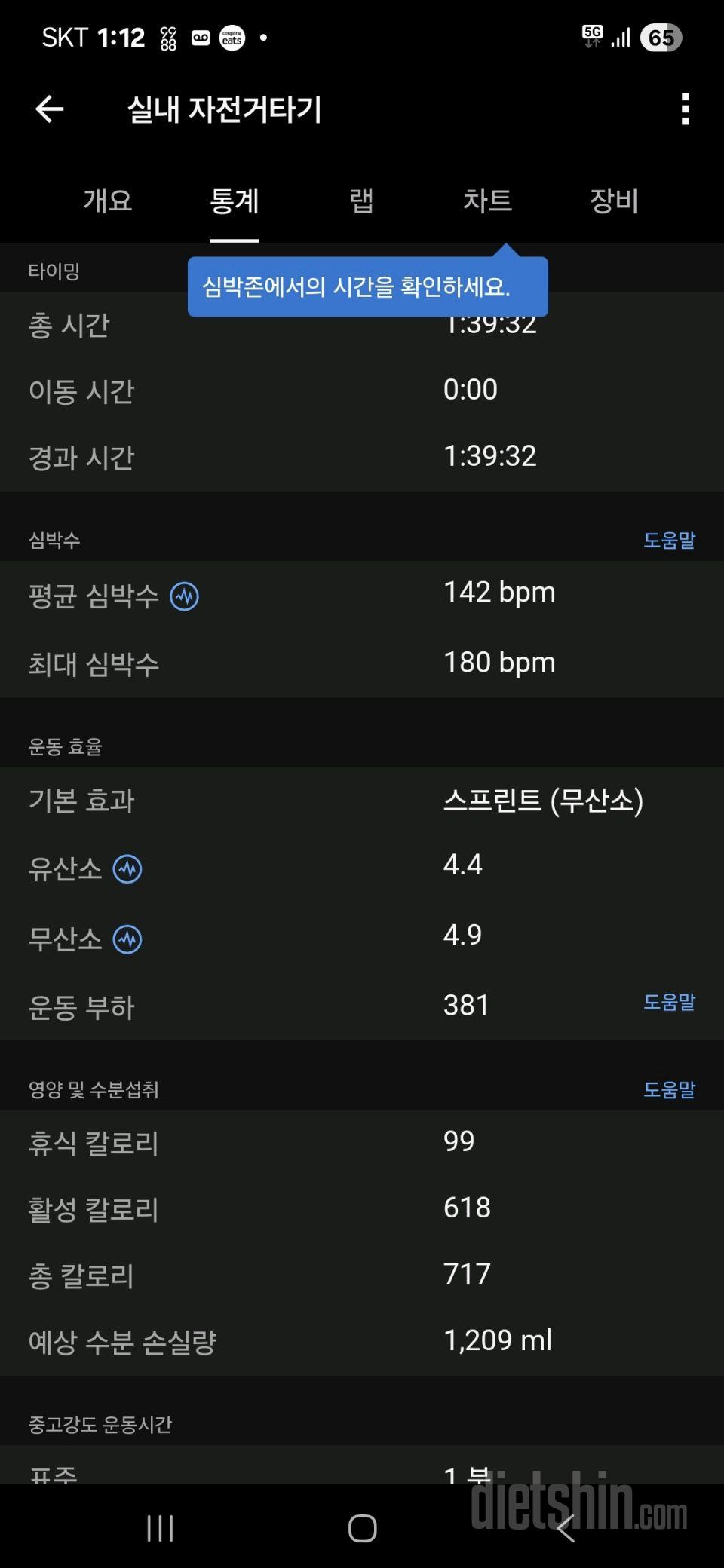Go back using the top-left arrow
This screenshot has height=1568, width=724.
click(x=48, y=109)
